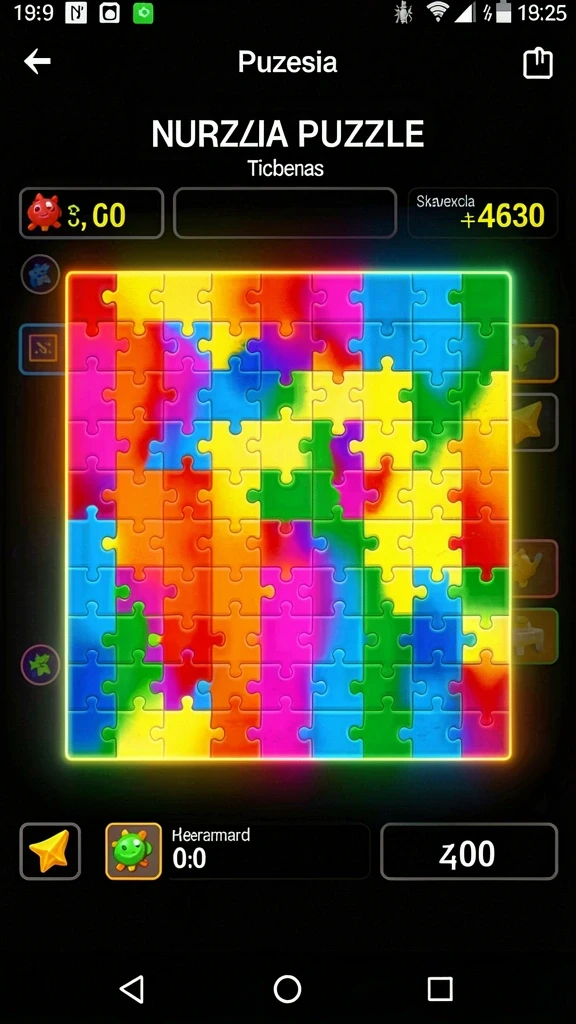Screen dimensions: 576x1024
Task: Tap the 400 button
Action: (x=469, y=852)
